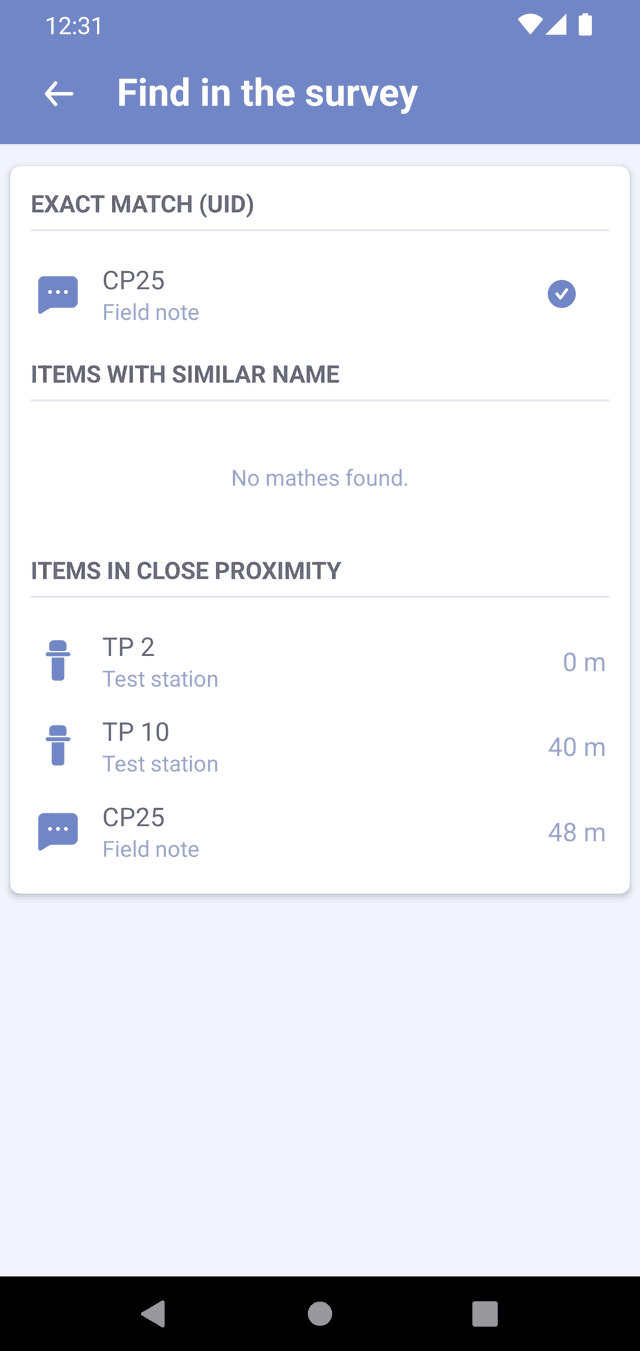Open recent apps from the navigation bar
The height and width of the screenshot is (1351, 640).
(x=485, y=1314)
